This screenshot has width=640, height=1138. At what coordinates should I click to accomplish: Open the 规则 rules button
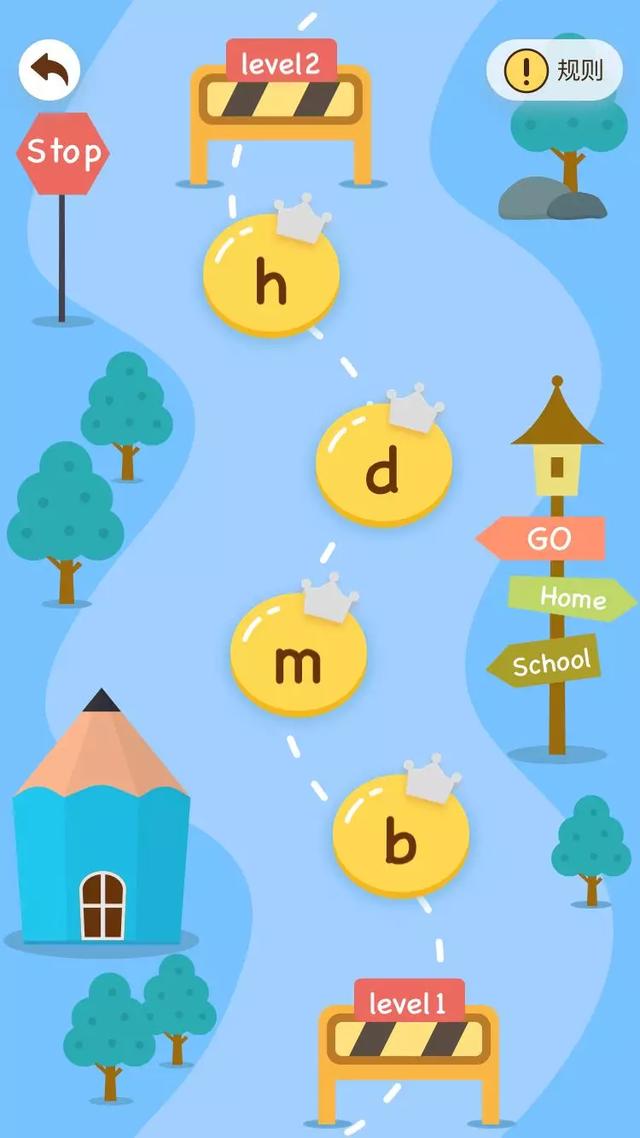[x=554, y=70]
